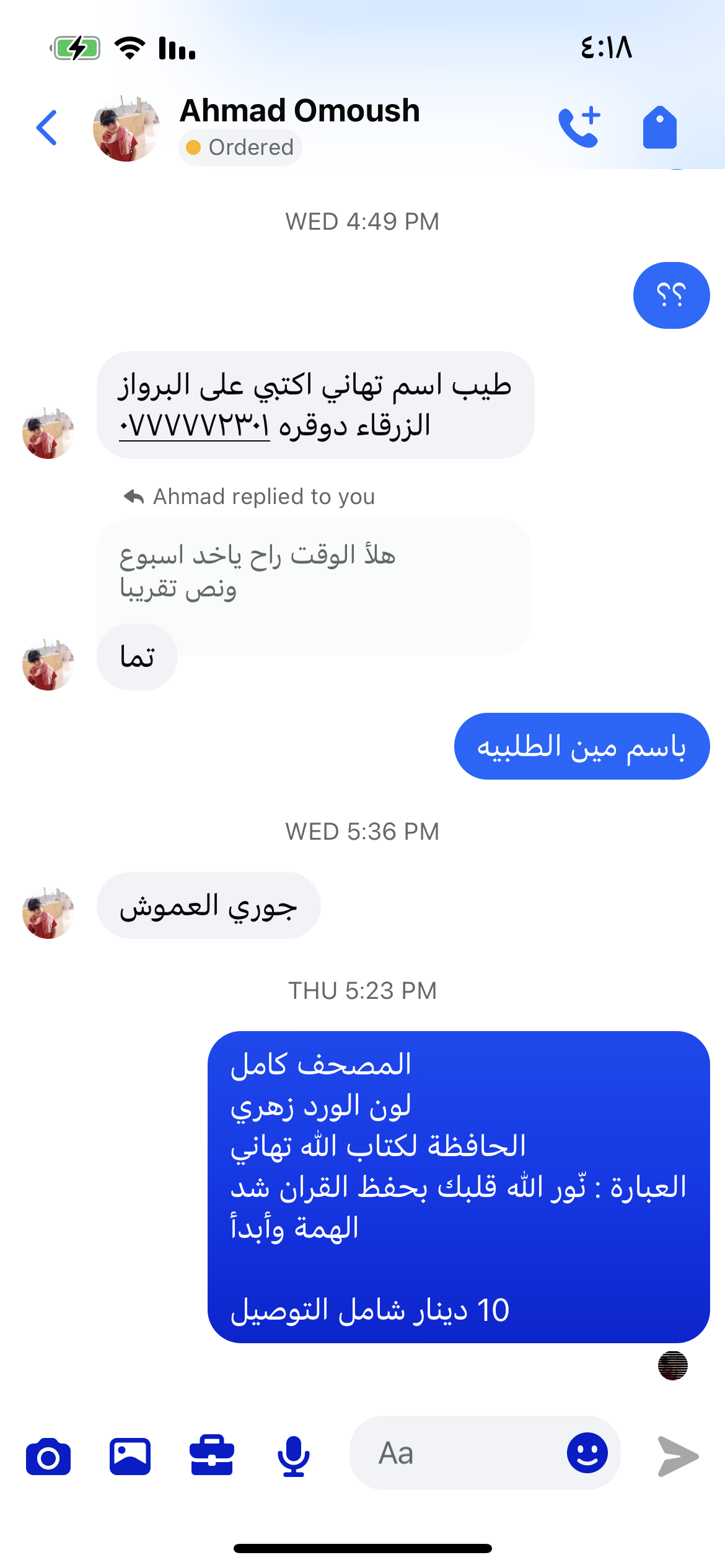Open the business tools briefcase
725x1568 pixels.
[x=212, y=1457]
